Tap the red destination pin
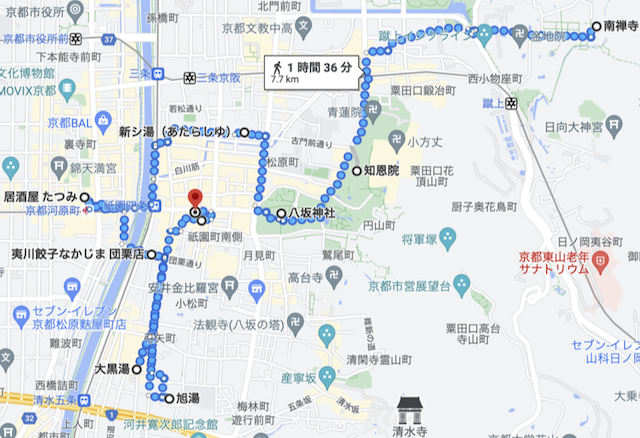 [194, 198]
